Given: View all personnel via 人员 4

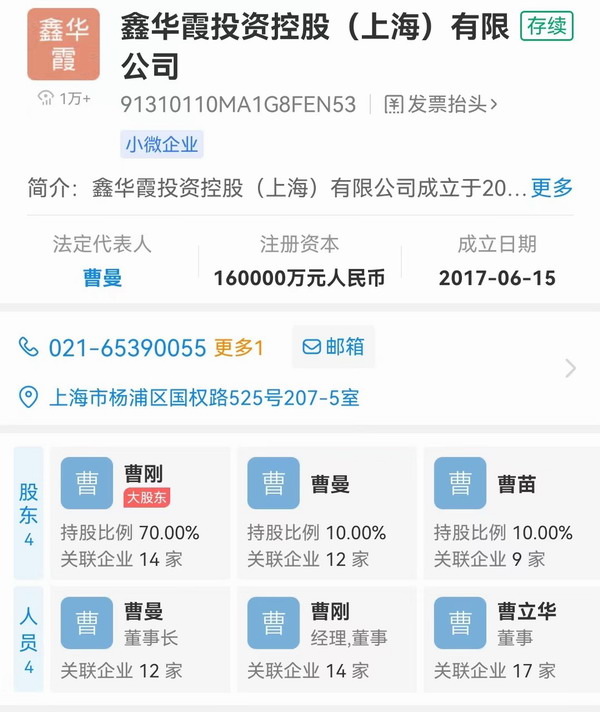Looking at the screenshot, I should tap(29, 639).
